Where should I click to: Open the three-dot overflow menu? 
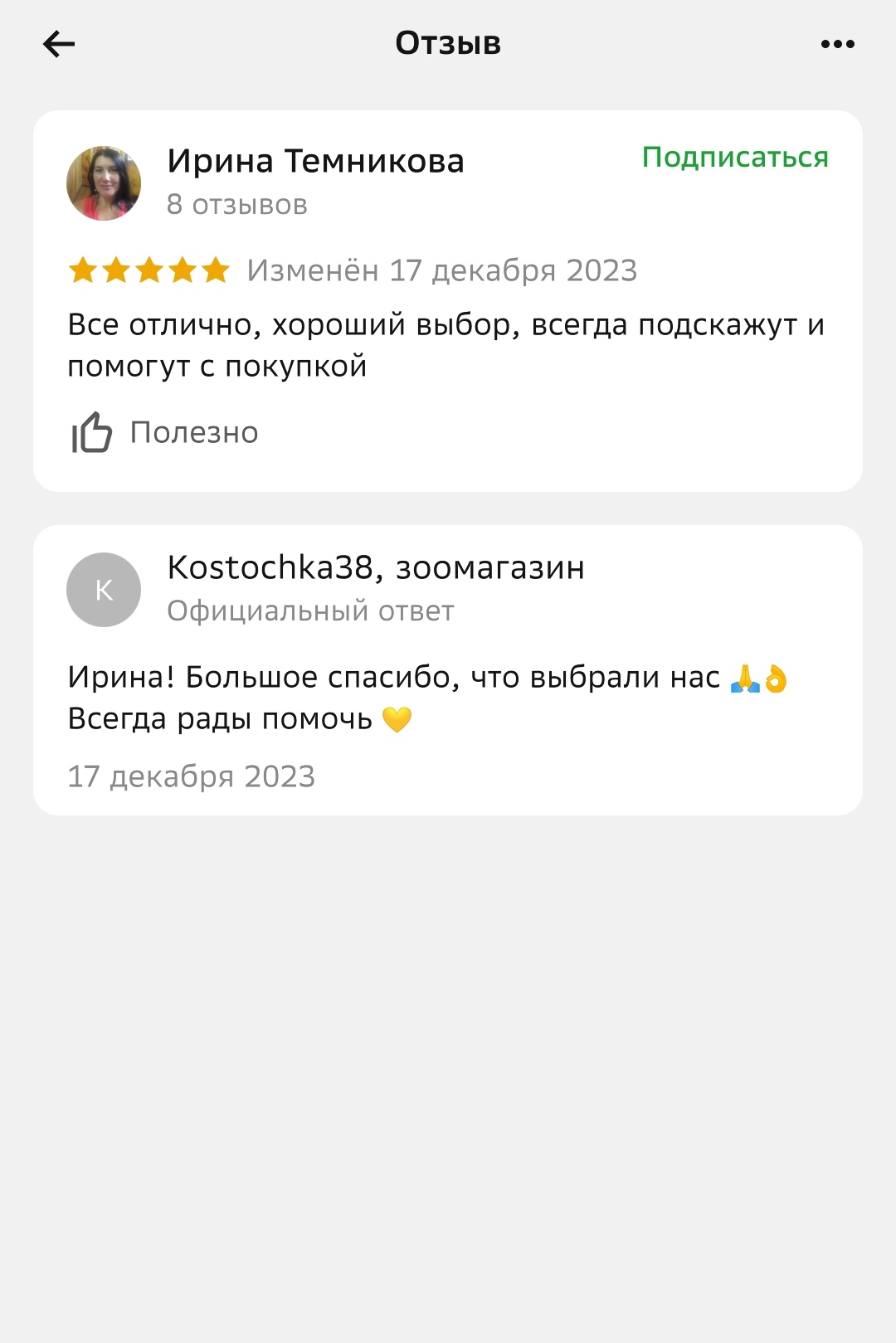[x=837, y=44]
